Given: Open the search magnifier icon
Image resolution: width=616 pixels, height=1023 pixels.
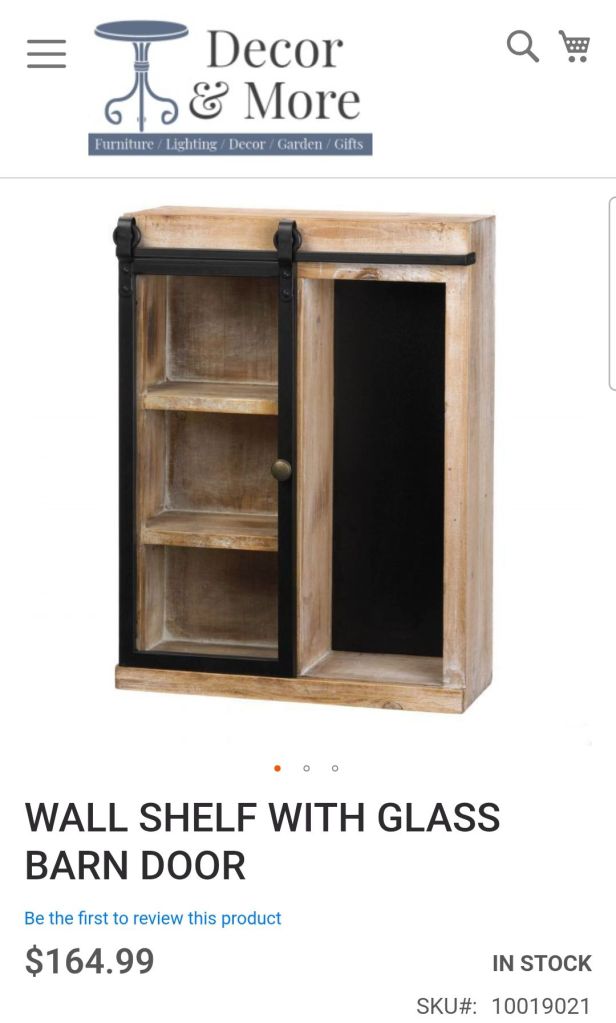Looking at the screenshot, I should 522,46.
